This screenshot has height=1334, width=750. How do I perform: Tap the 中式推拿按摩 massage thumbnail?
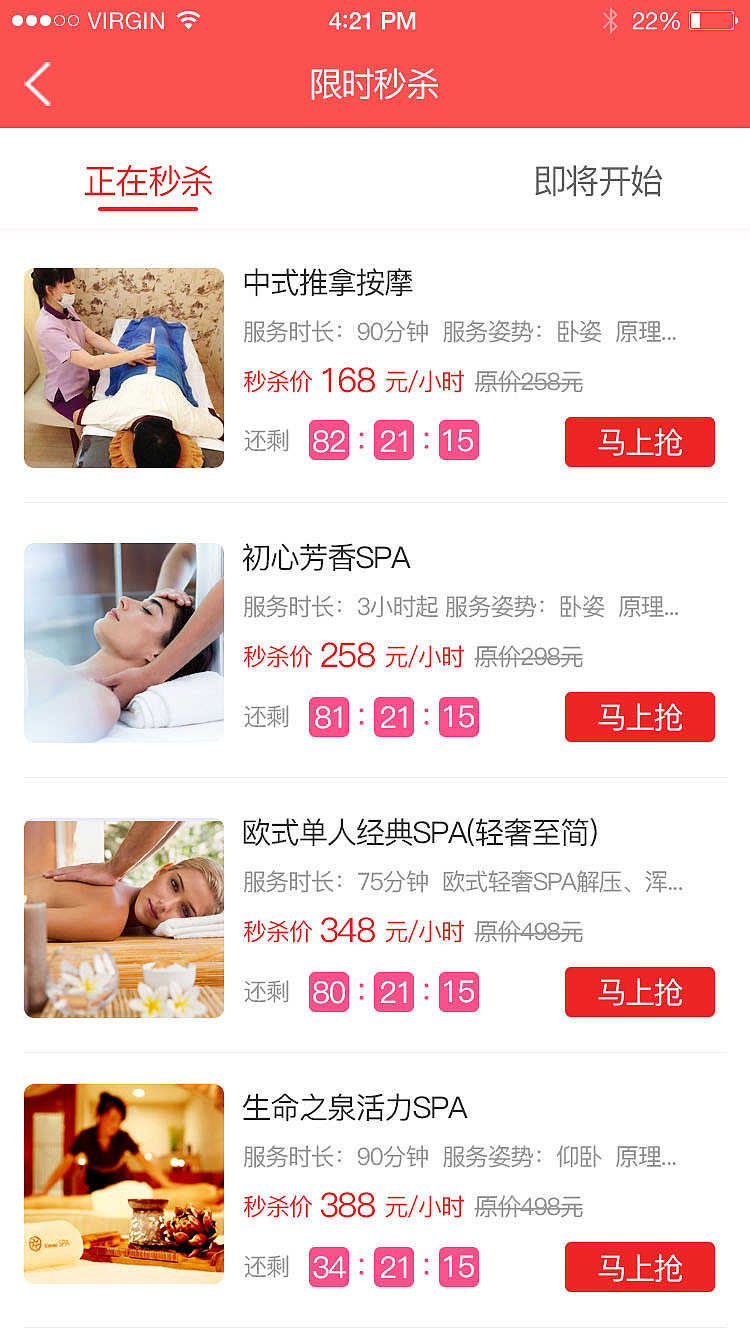click(123, 367)
